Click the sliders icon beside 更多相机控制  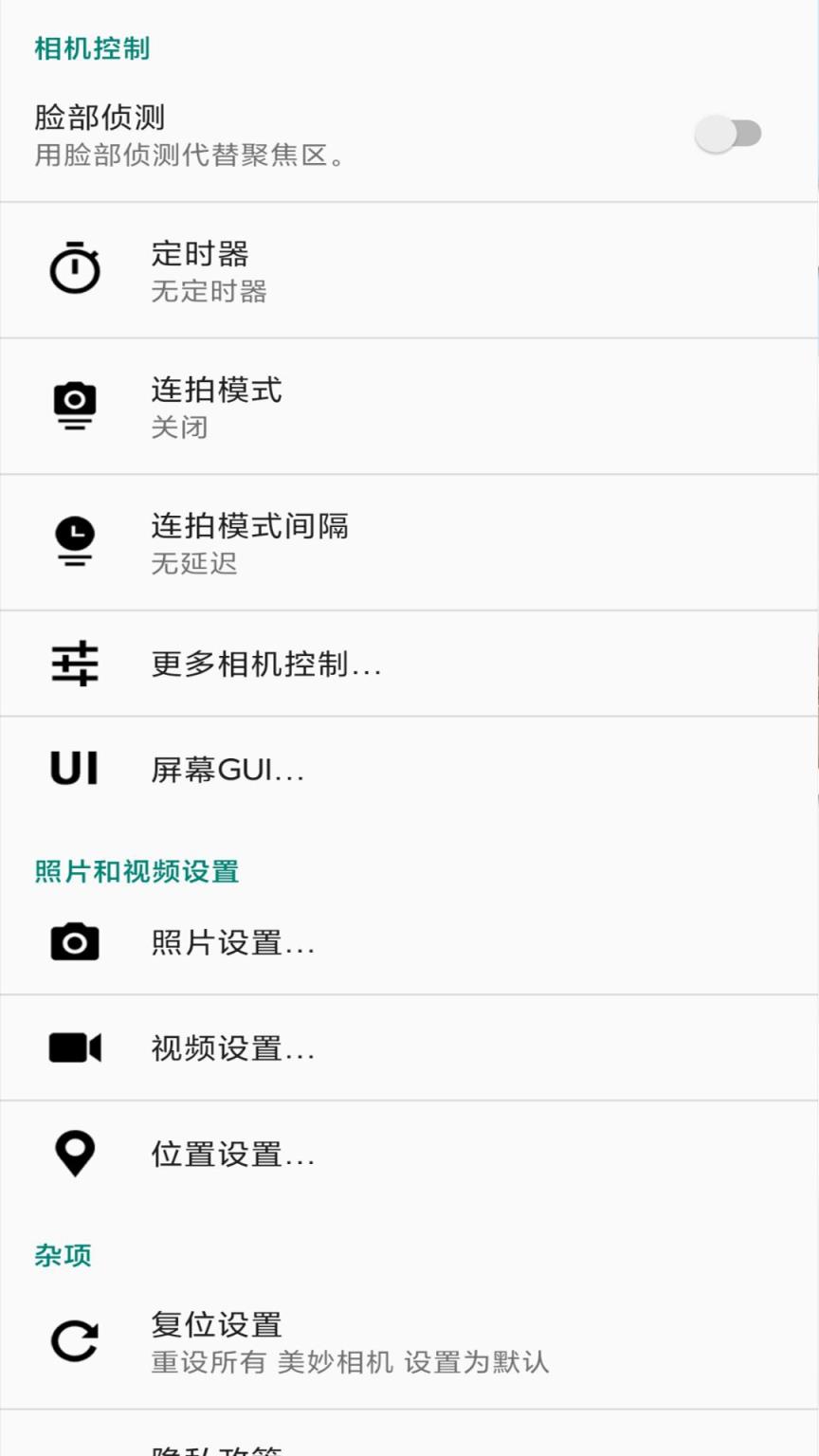click(x=75, y=664)
